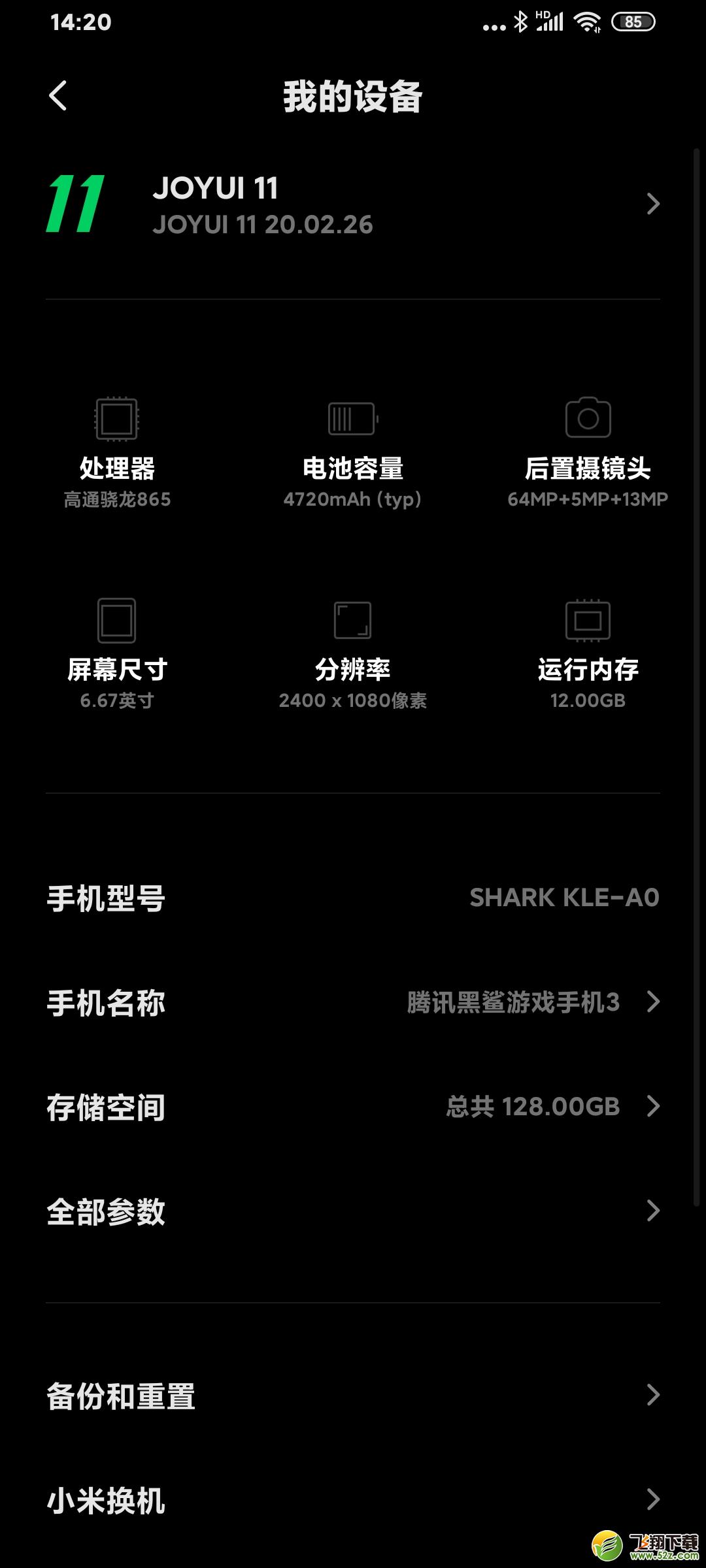Open 存储空间 storage details
The height and width of the screenshot is (1568, 706).
click(353, 1107)
